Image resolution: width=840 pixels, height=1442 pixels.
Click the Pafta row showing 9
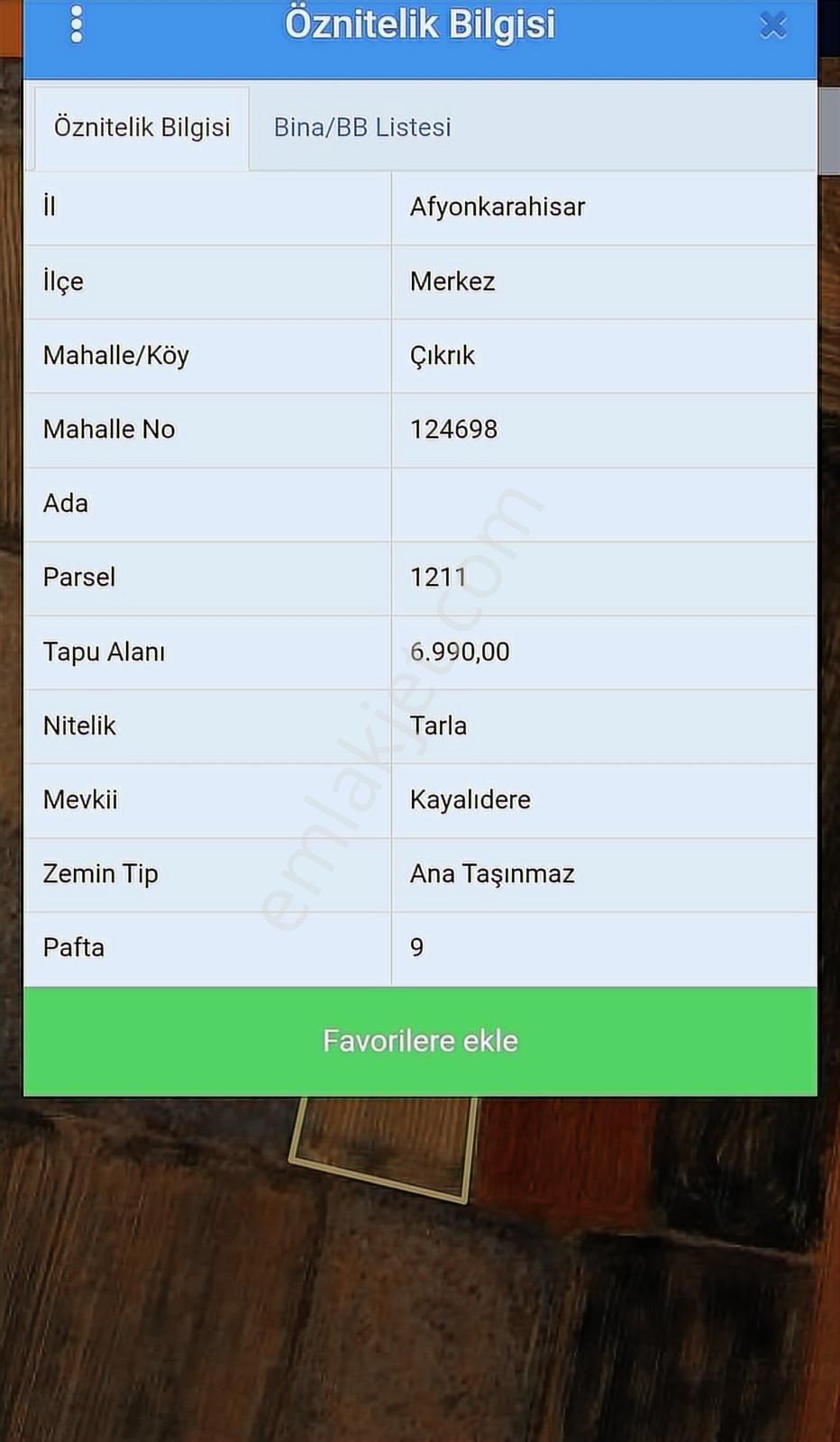(416, 947)
